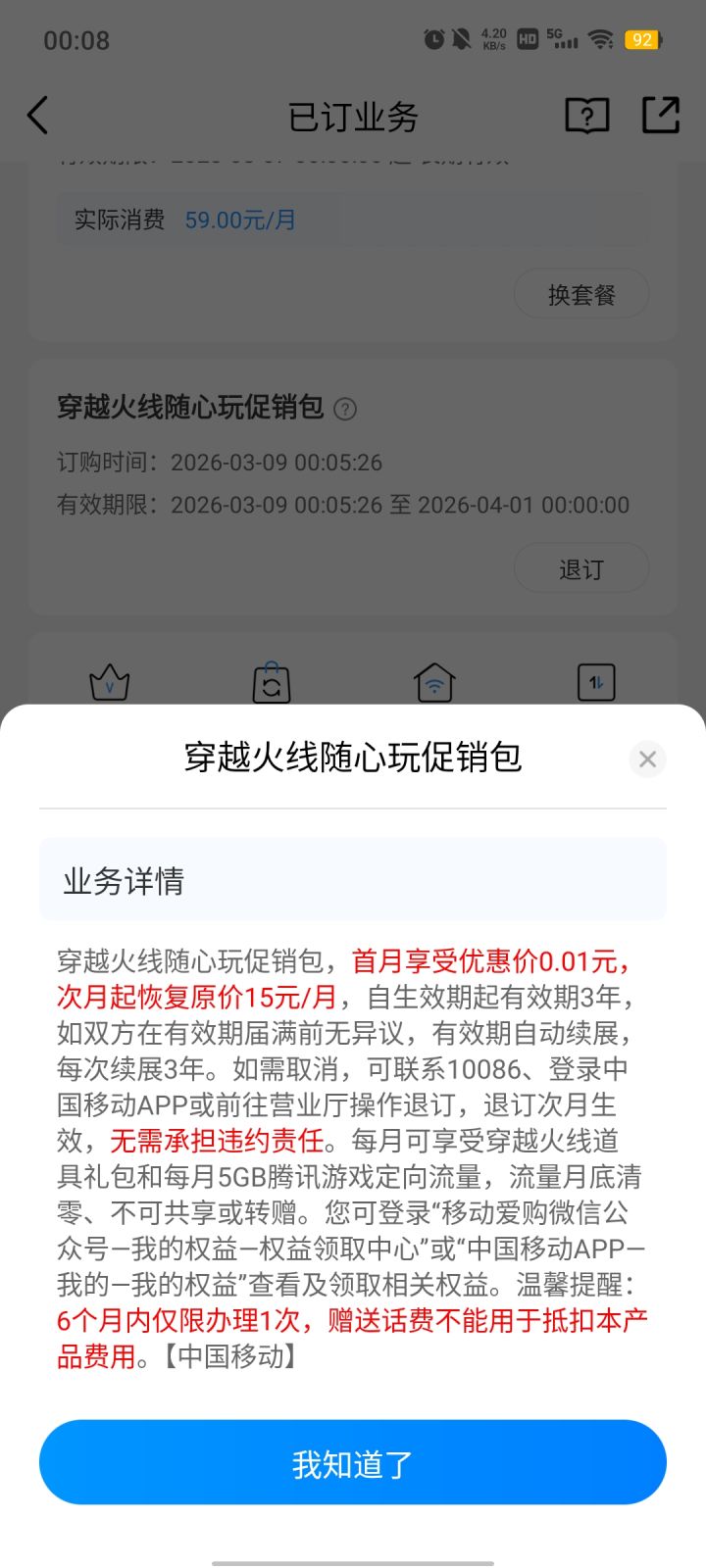This screenshot has height=1568, width=706.
Task: Tap the data usage exchange icon
Action: 596,681
